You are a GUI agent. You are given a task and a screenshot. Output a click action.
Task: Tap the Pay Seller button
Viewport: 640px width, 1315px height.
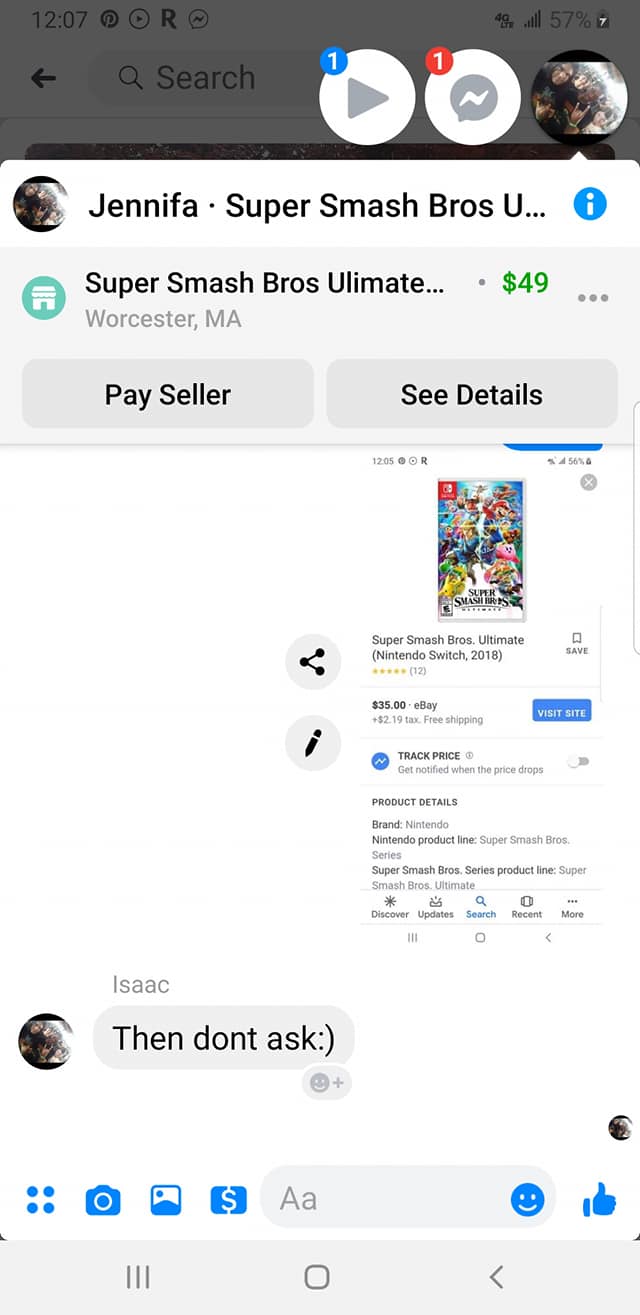[168, 394]
